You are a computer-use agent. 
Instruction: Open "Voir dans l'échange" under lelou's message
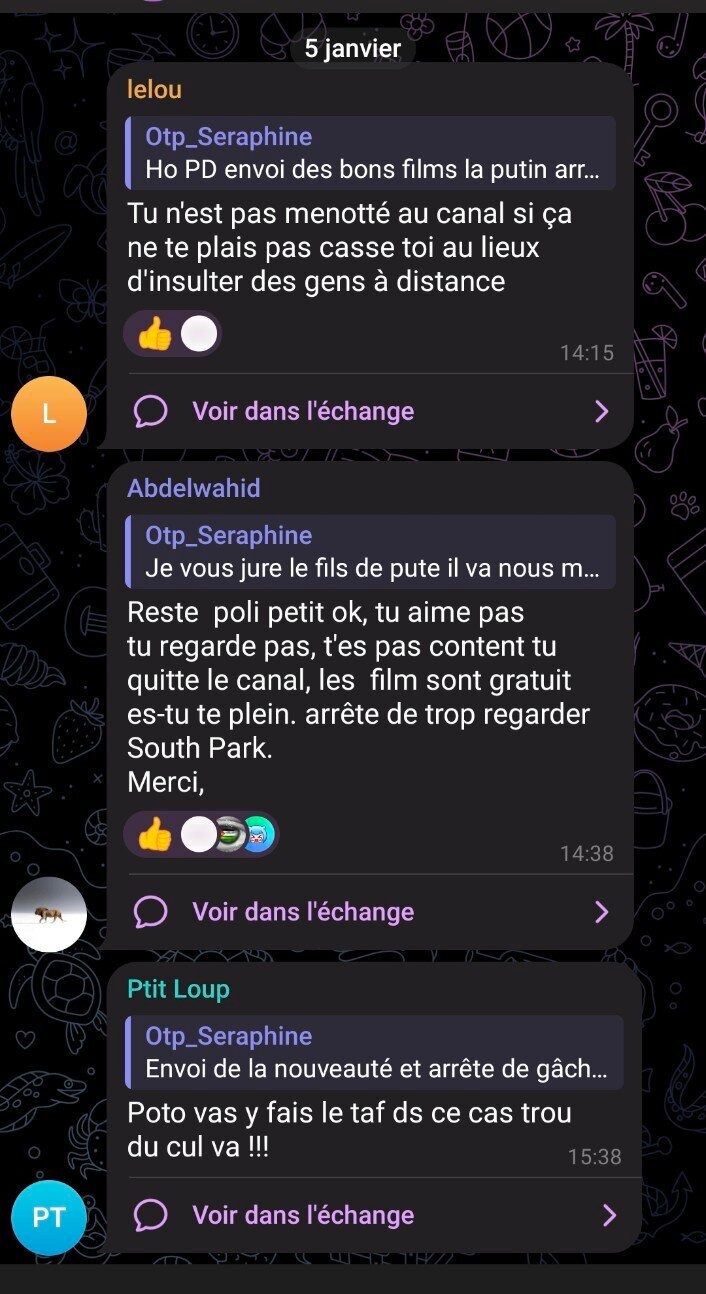(x=371, y=411)
